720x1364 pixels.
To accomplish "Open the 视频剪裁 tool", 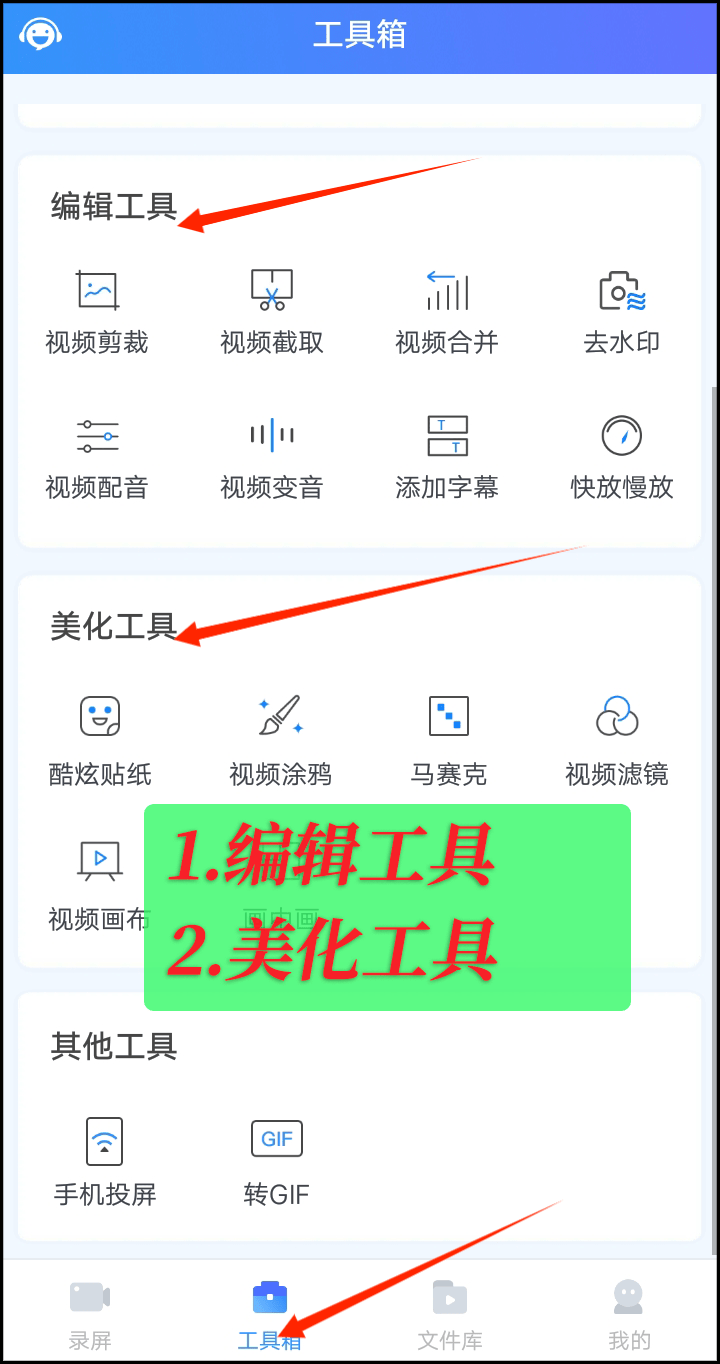I will [97, 311].
